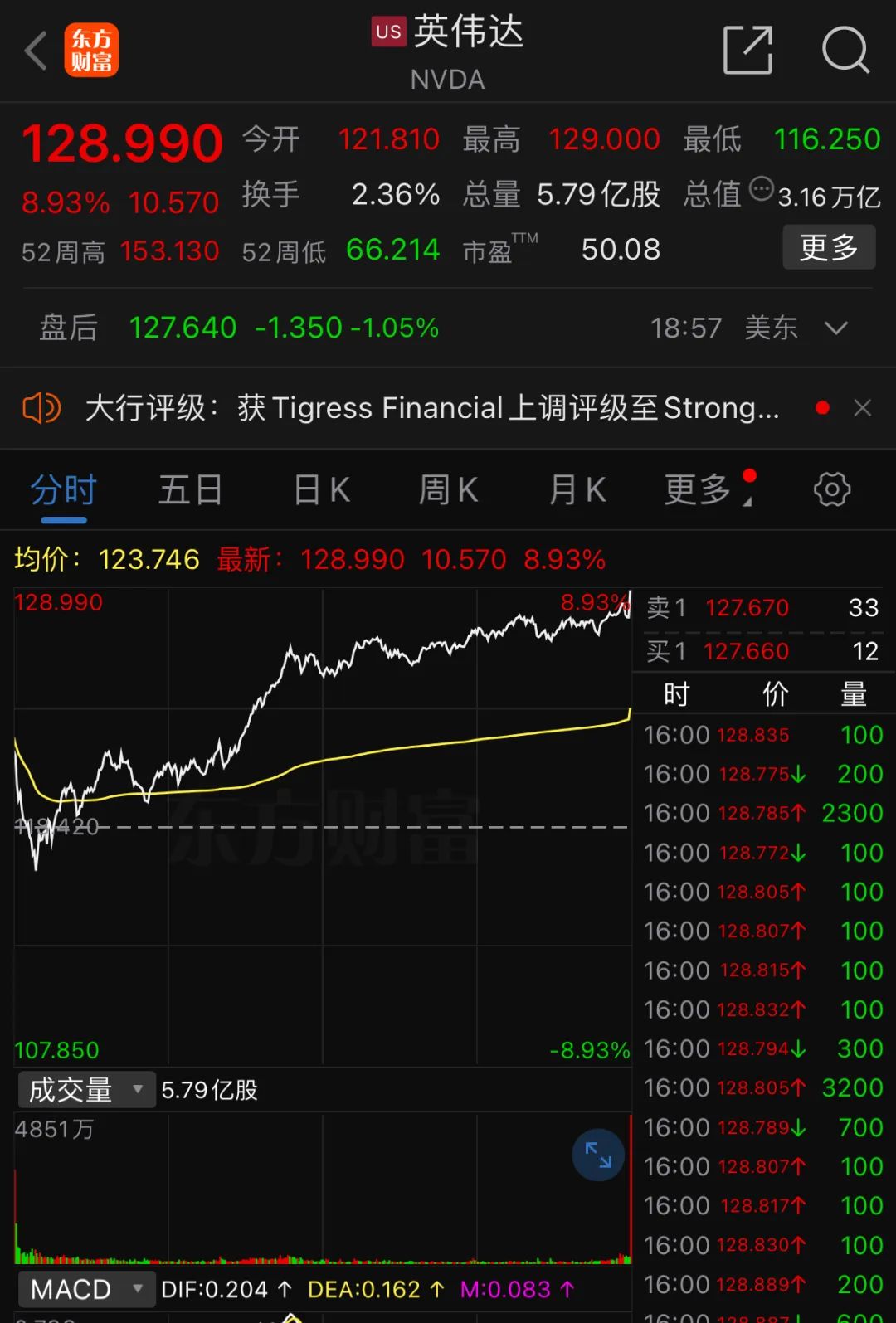Tap the fullscreen expand icon on volume chart
896x1323 pixels.
(x=597, y=1155)
